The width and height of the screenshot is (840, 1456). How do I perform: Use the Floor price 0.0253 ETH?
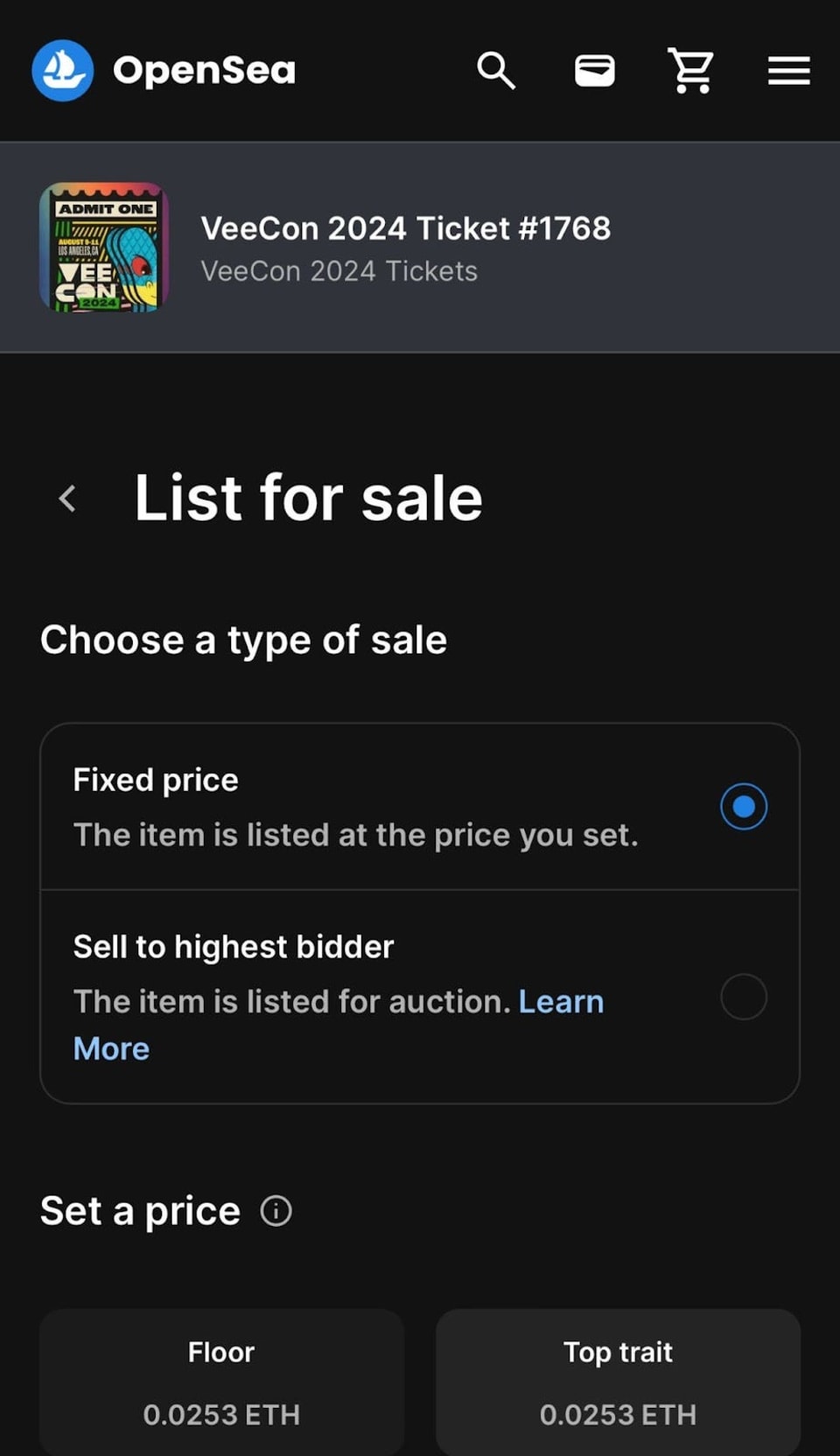tap(221, 1382)
